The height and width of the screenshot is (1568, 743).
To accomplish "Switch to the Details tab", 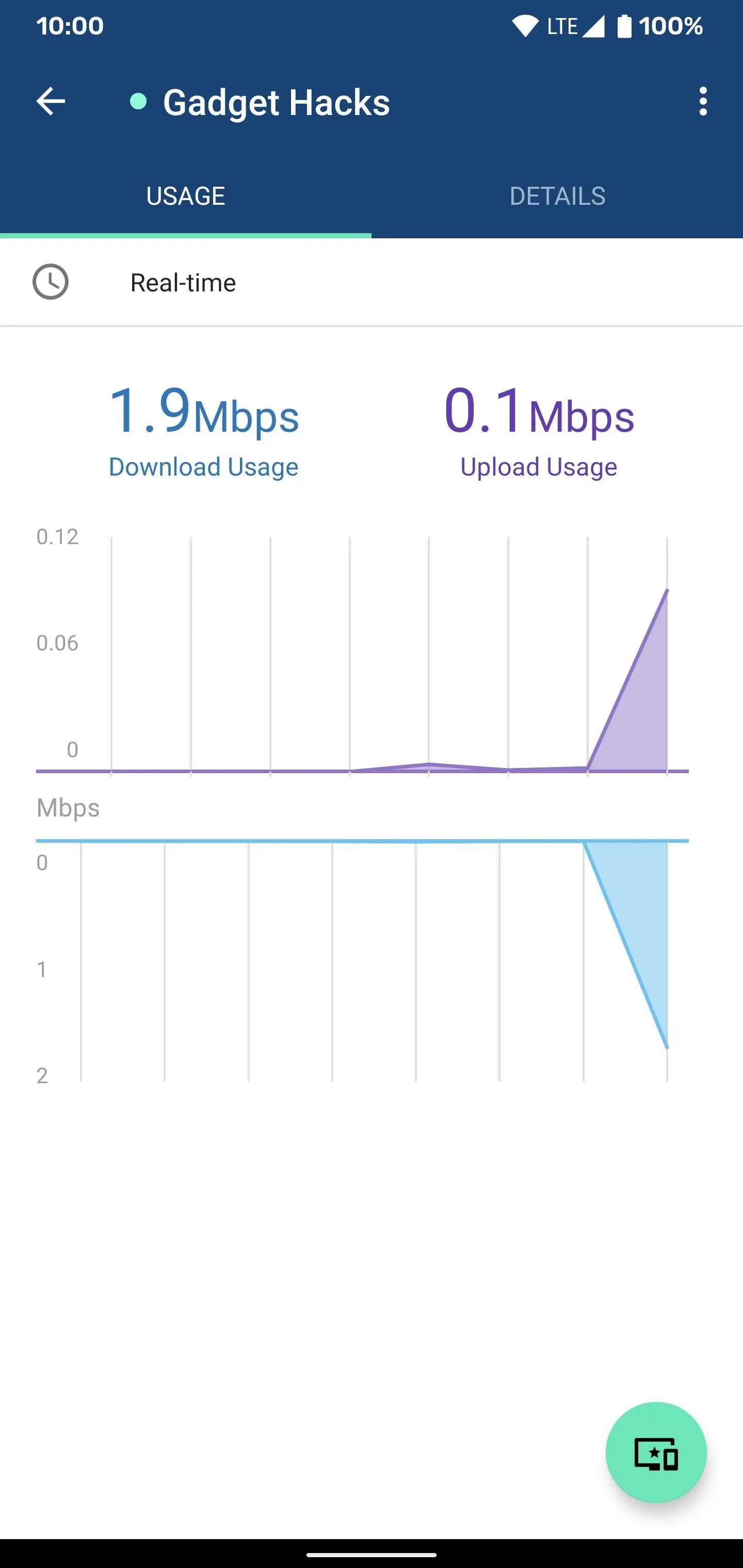I will [x=557, y=196].
